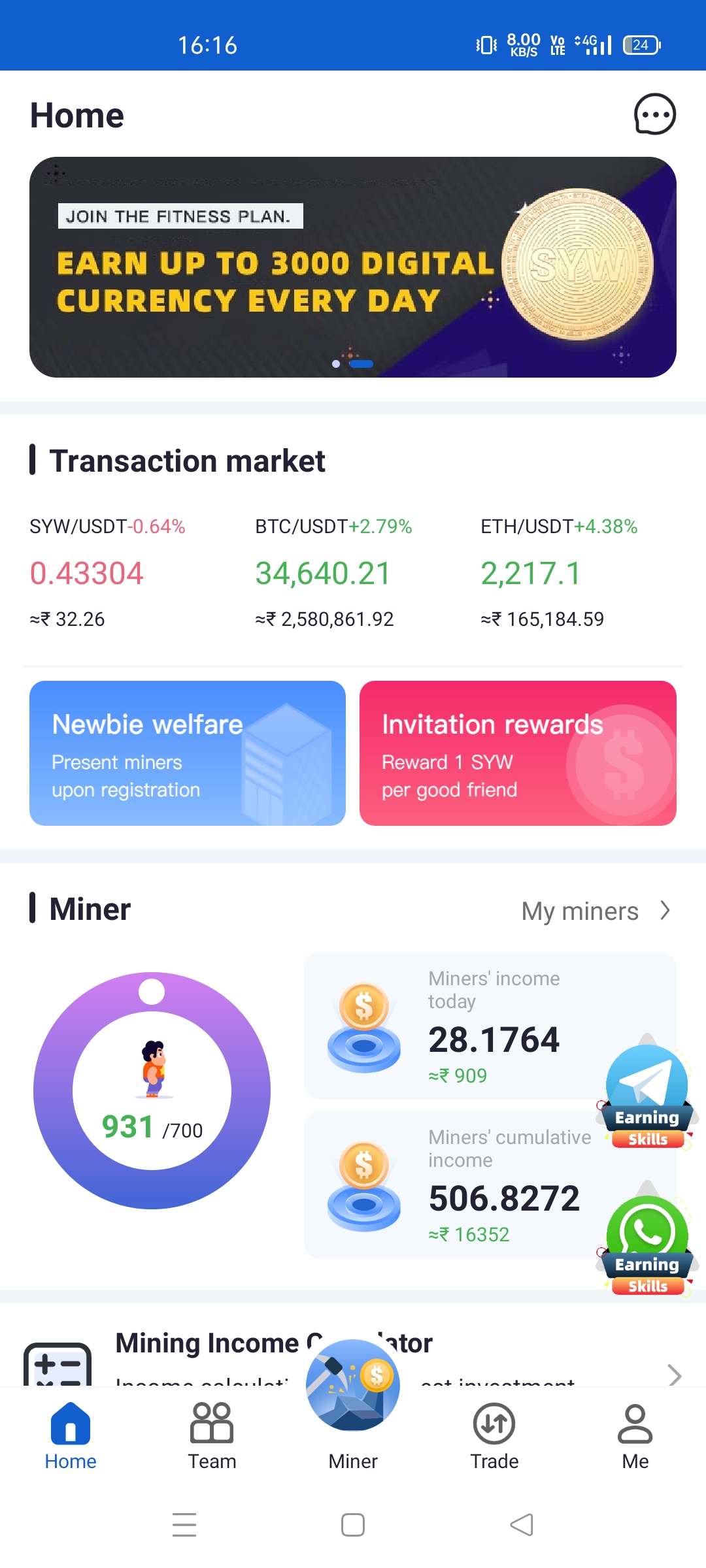Image resolution: width=706 pixels, height=1568 pixels.
Task: Open recent apps from navigation bar
Action: pos(184,1525)
